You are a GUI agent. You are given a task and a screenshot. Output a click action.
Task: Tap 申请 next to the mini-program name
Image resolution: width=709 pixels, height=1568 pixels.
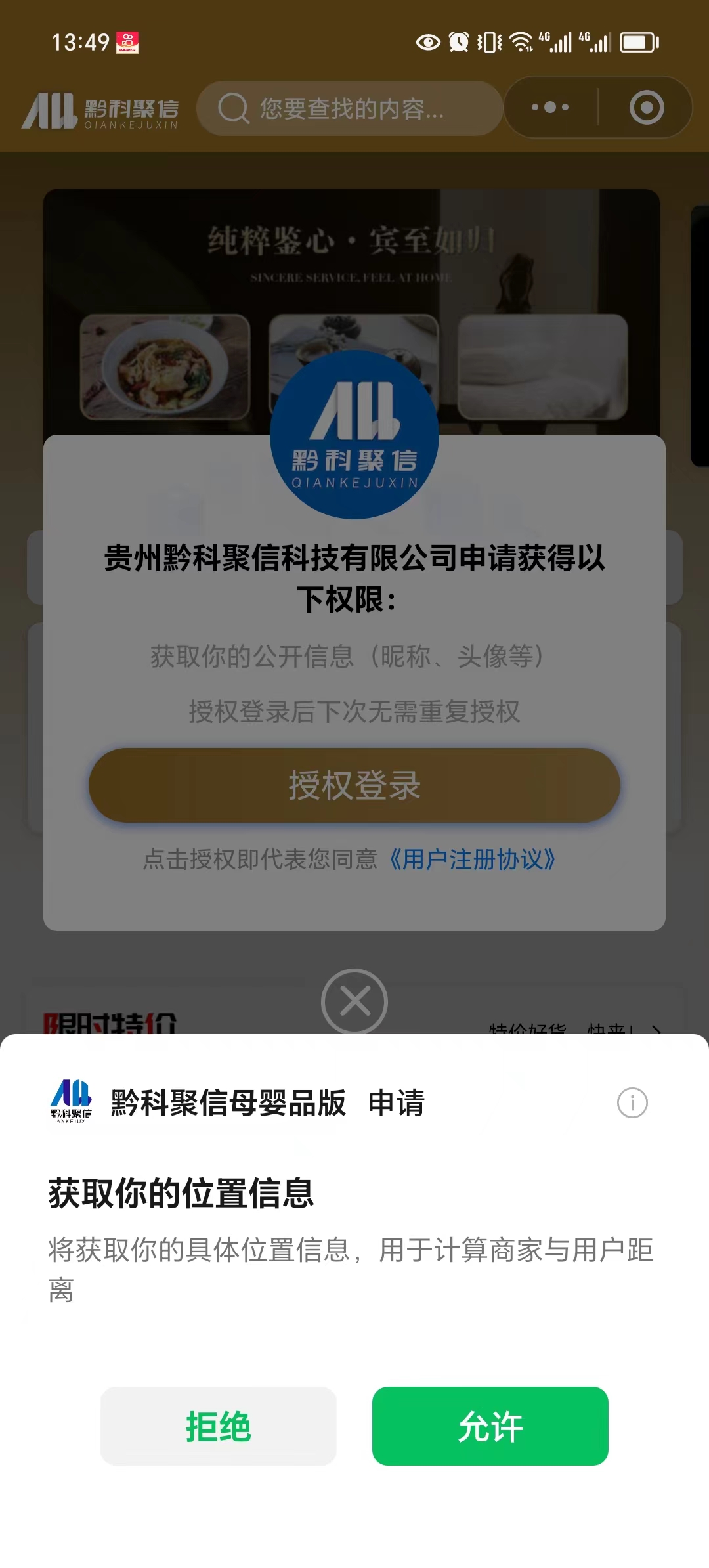(x=397, y=1103)
